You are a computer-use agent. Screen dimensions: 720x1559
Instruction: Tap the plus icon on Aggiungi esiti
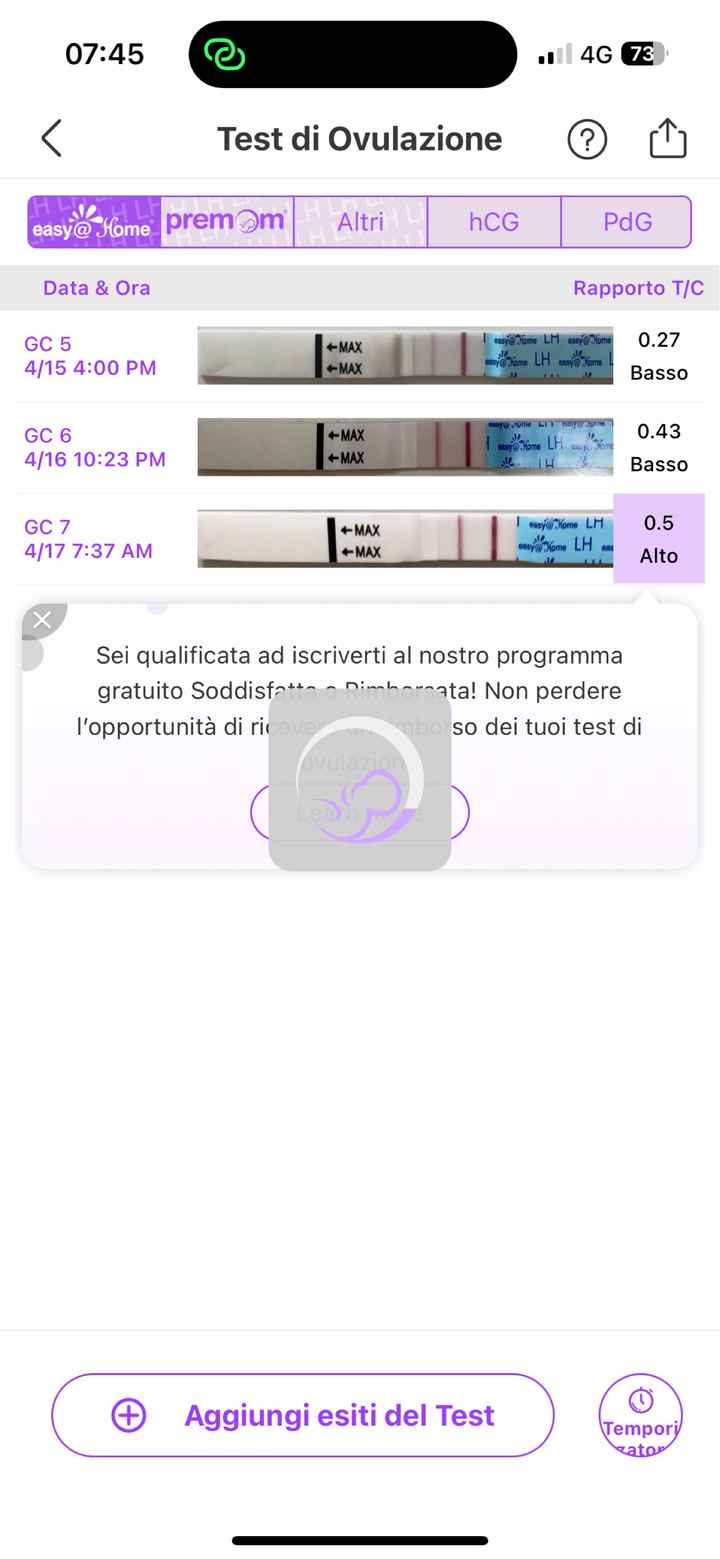coord(127,1415)
